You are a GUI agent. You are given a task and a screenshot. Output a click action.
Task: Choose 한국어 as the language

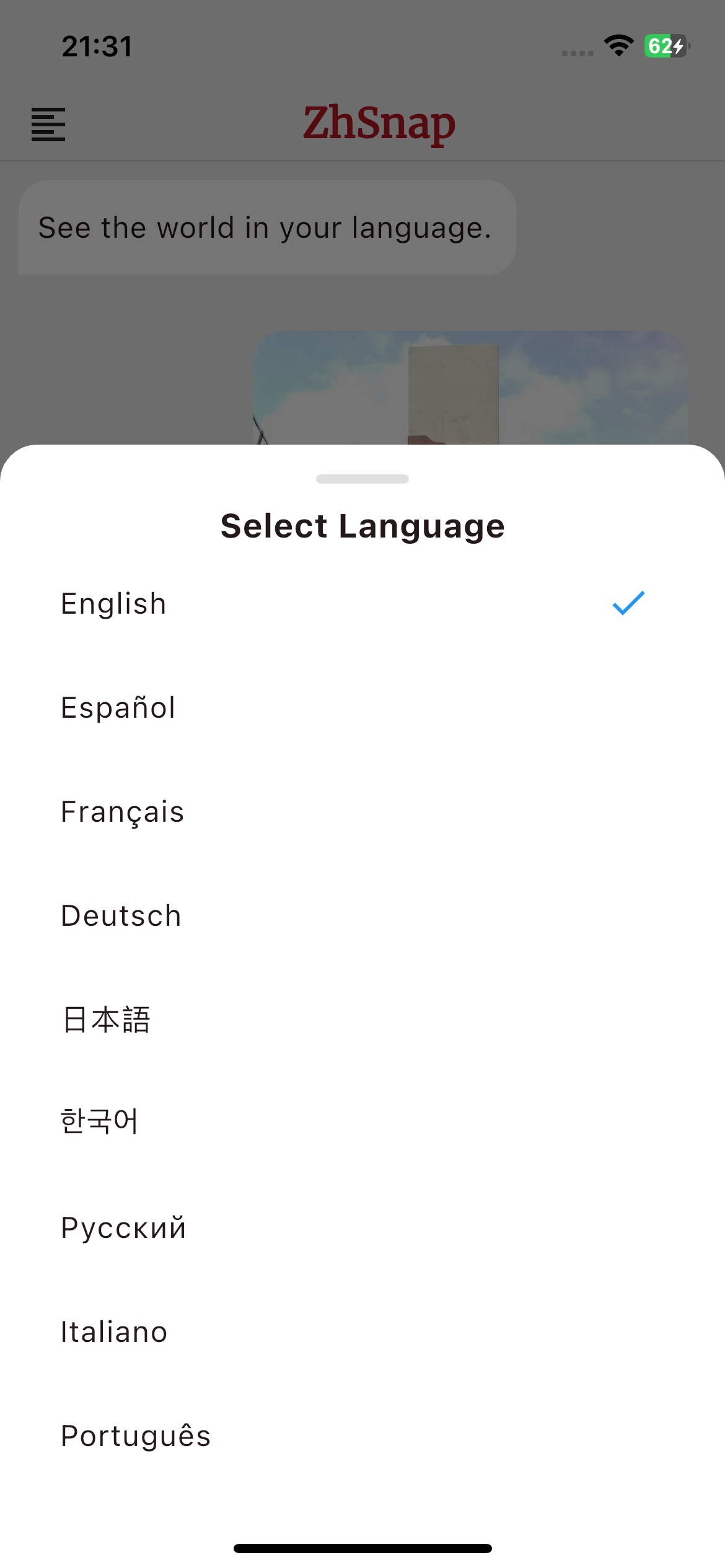[99, 1122]
